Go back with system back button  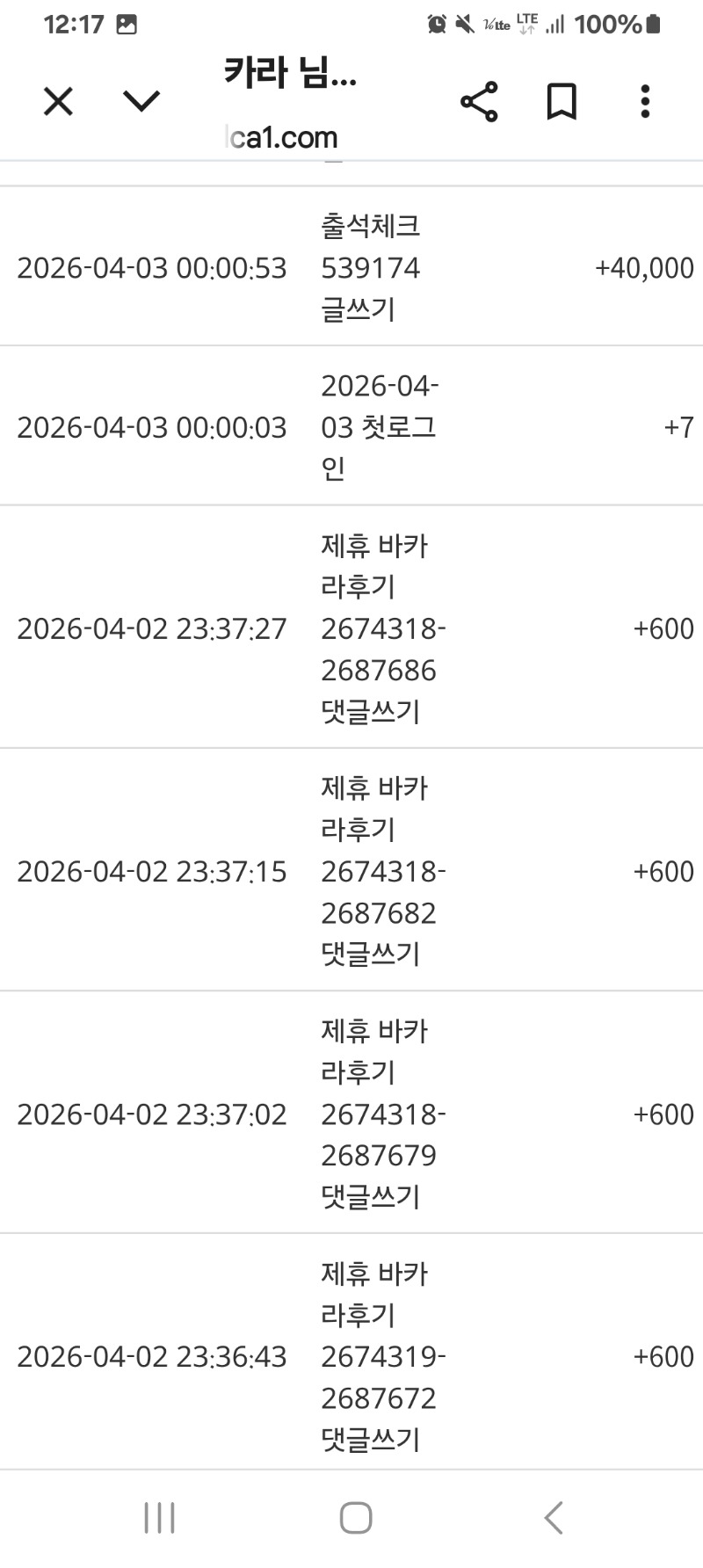[x=553, y=1518]
